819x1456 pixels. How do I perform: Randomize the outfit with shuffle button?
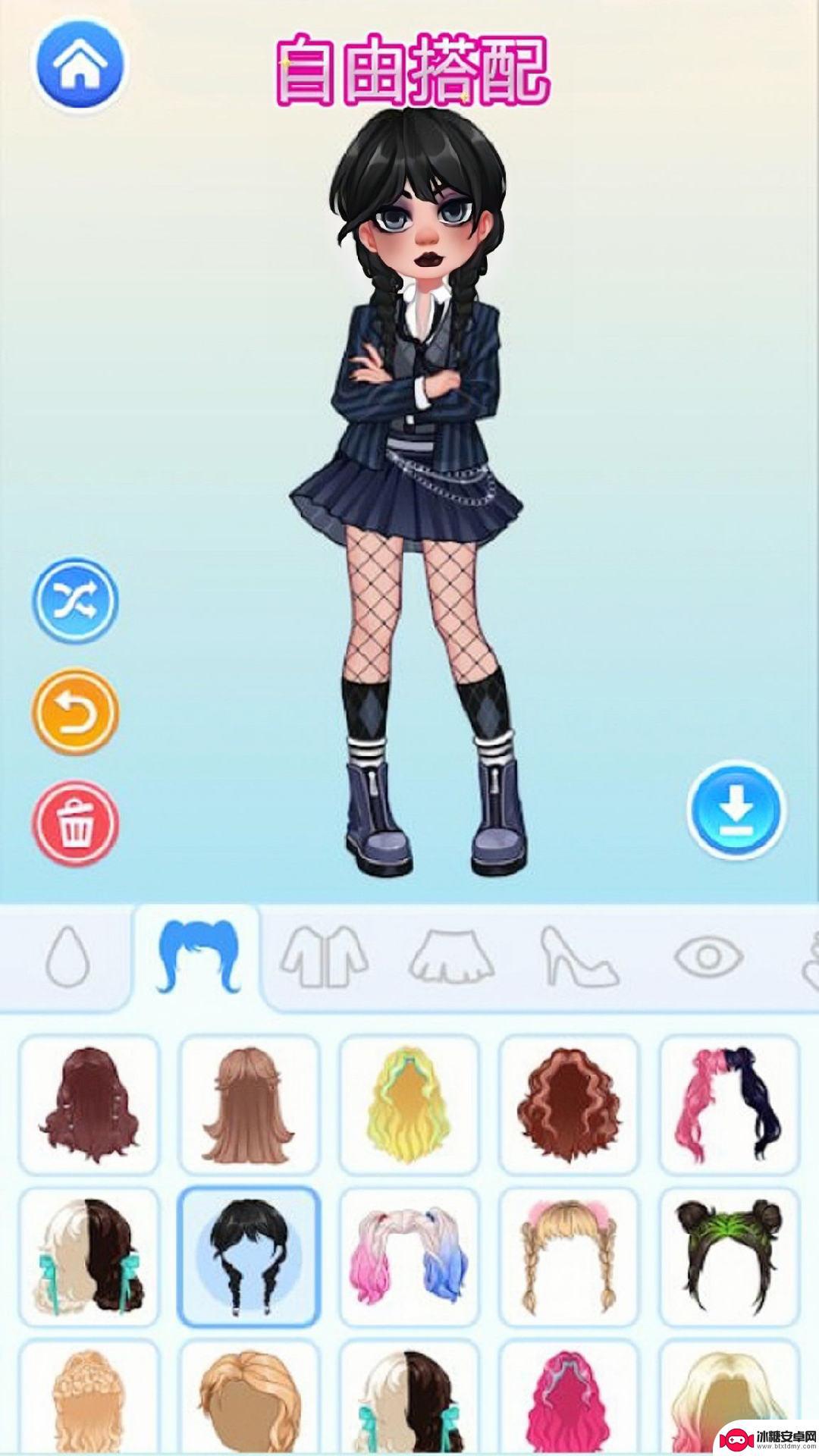75,601
